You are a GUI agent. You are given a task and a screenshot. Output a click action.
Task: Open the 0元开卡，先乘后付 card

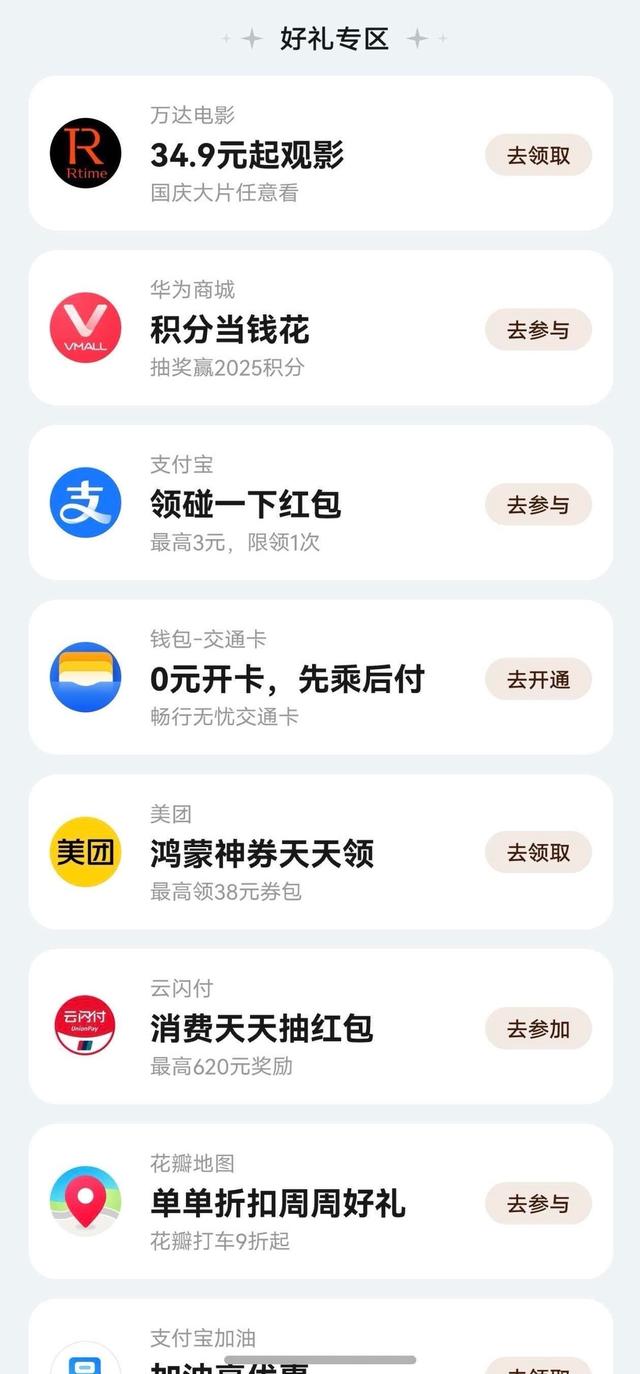click(x=300, y=679)
